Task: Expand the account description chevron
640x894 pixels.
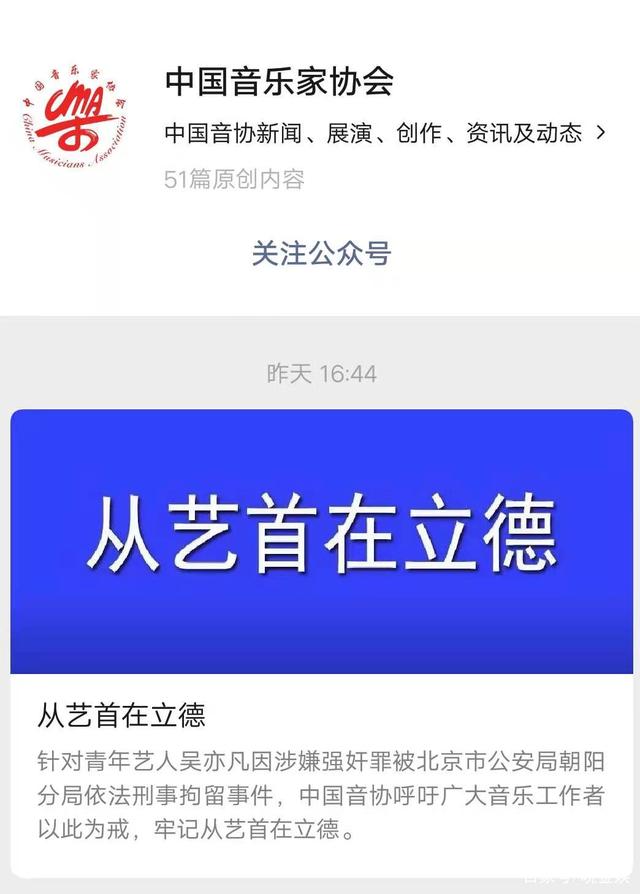Action: click(x=601, y=133)
